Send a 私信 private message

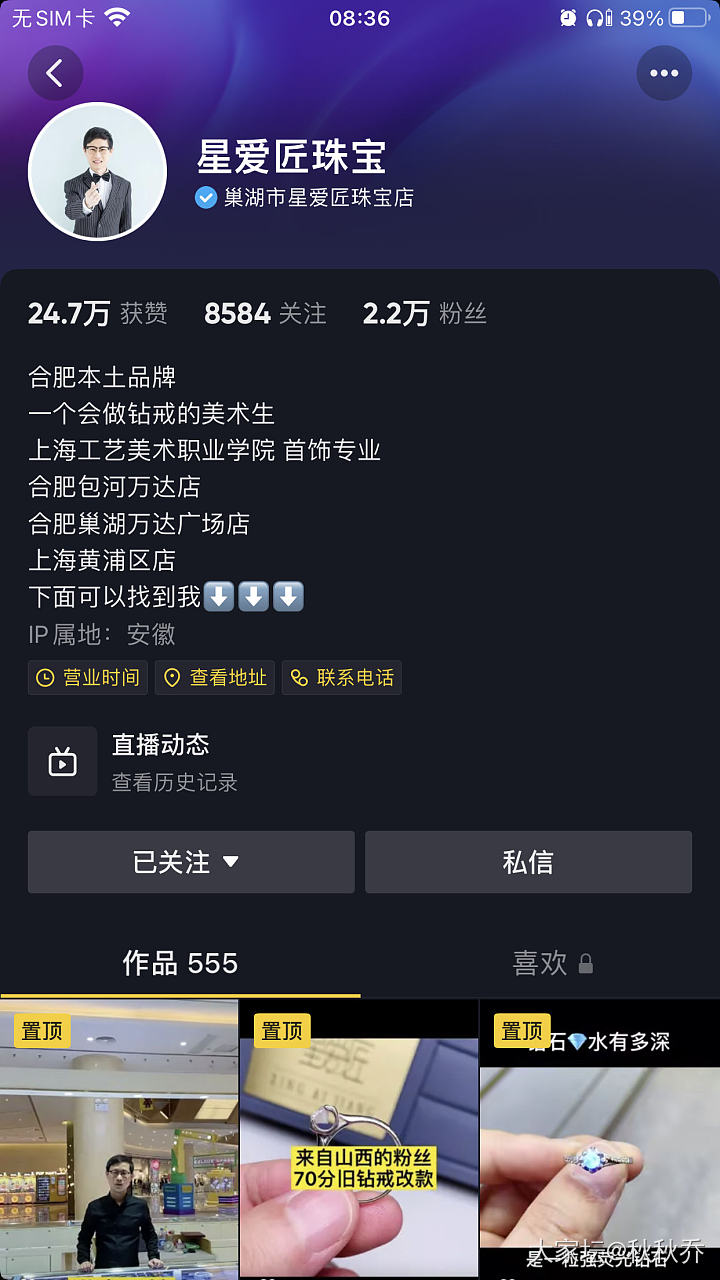[x=528, y=862]
